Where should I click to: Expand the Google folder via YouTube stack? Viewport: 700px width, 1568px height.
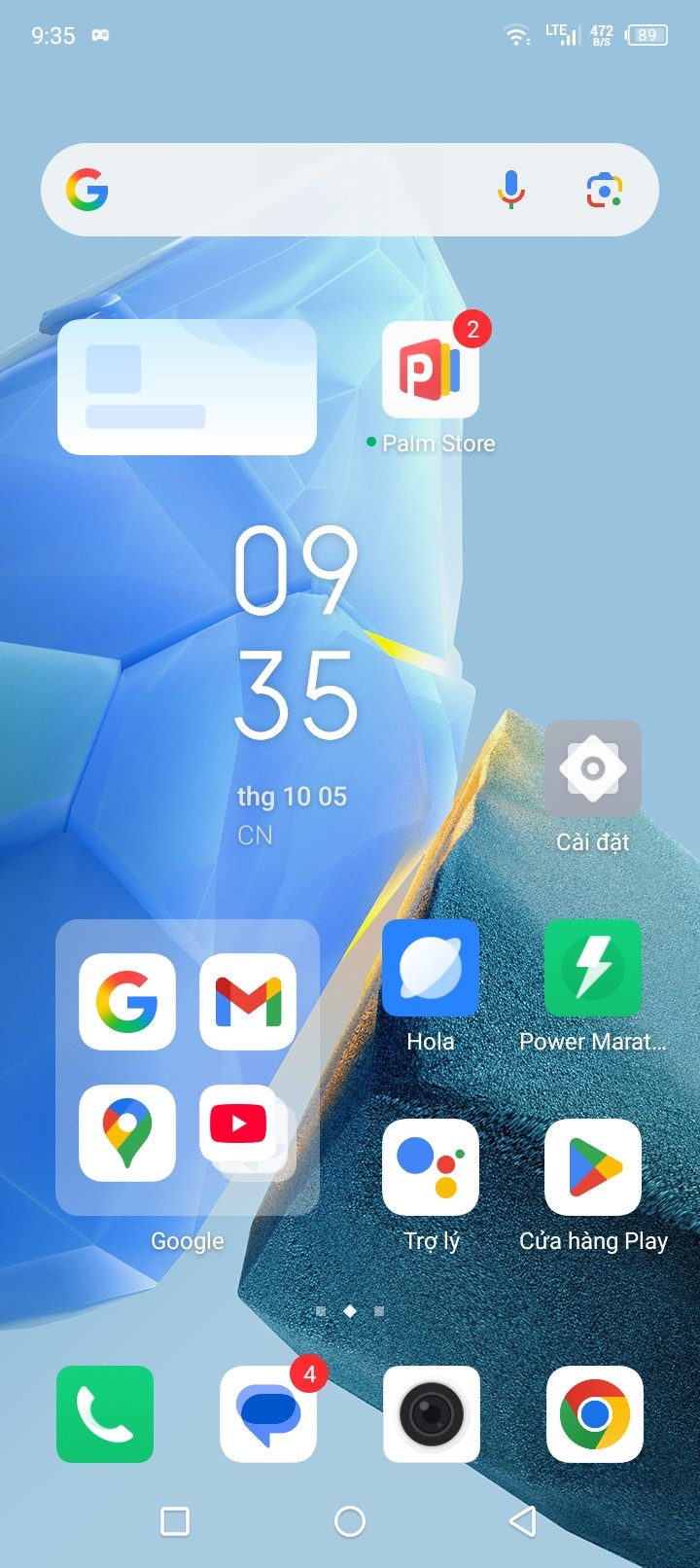click(248, 1133)
